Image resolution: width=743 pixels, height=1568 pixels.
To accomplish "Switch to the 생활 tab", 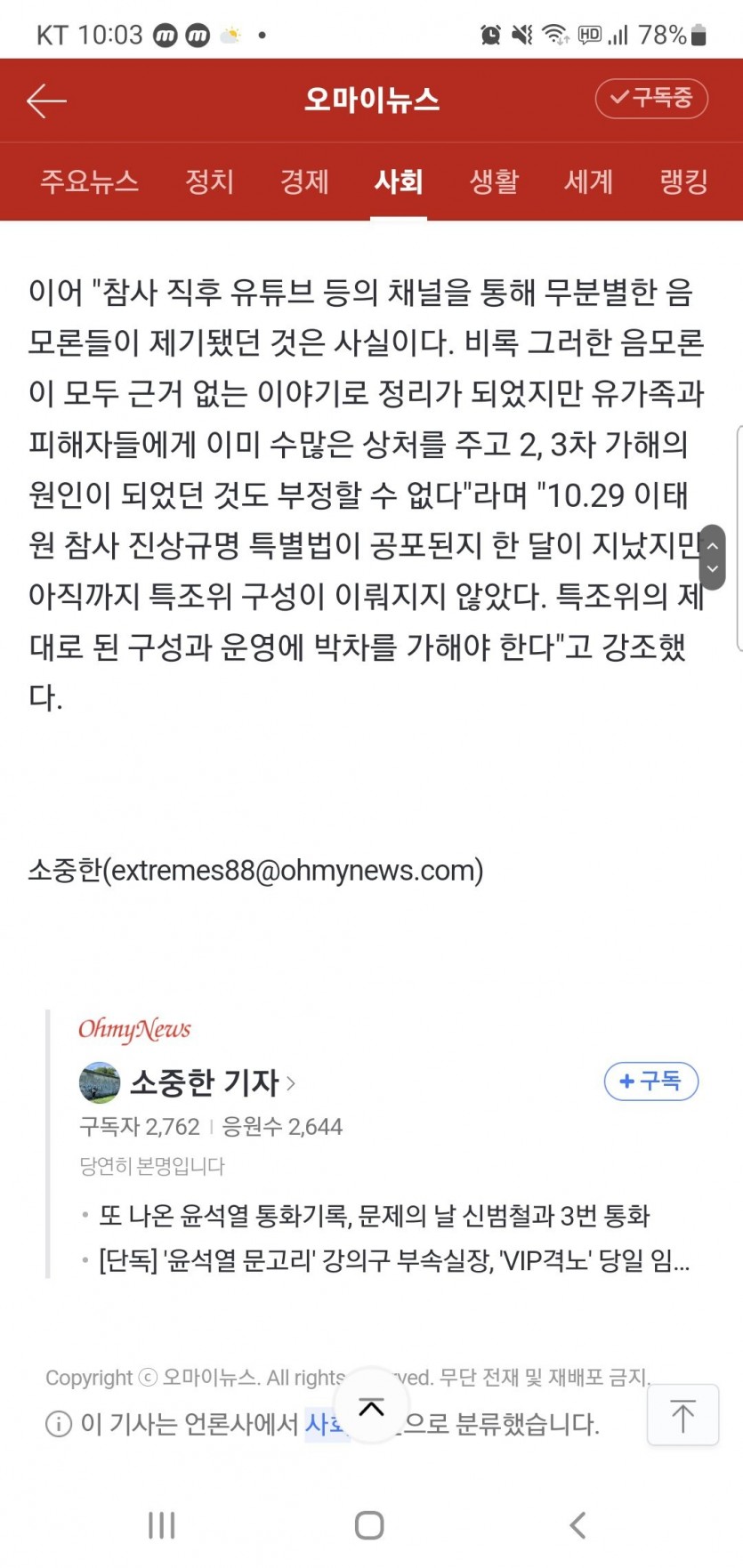I will click(494, 181).
